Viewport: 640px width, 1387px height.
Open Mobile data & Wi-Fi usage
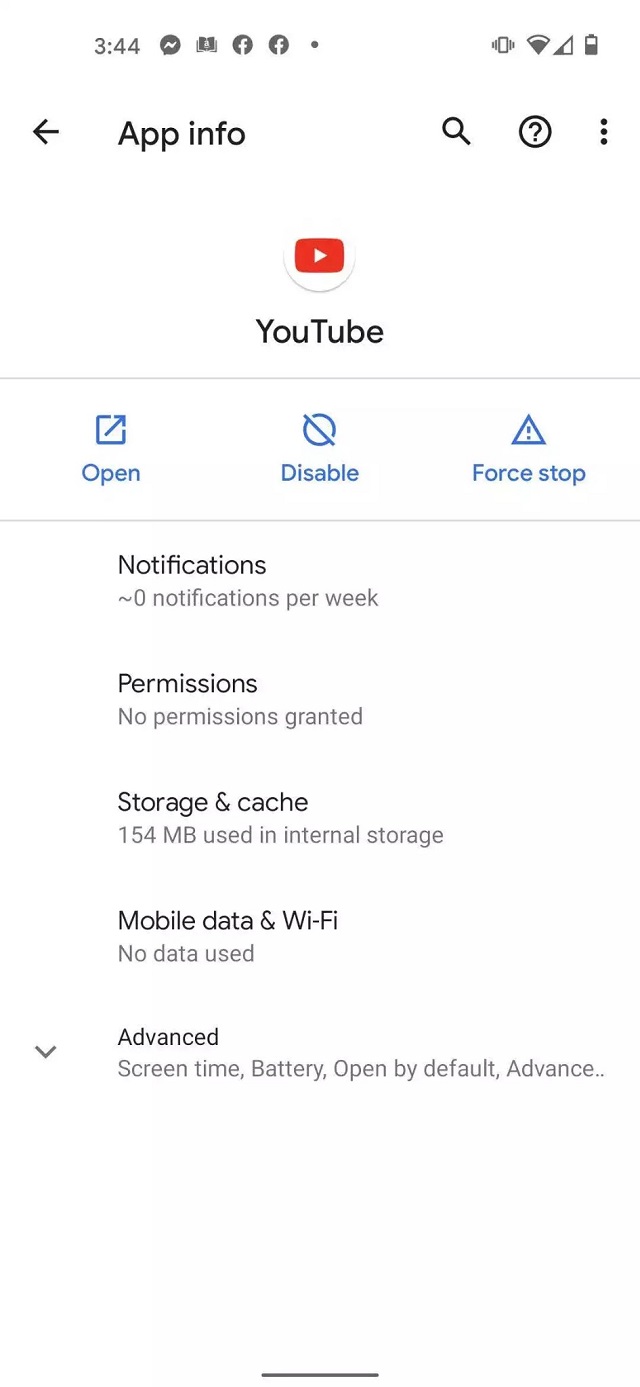(x=320, y=936)
